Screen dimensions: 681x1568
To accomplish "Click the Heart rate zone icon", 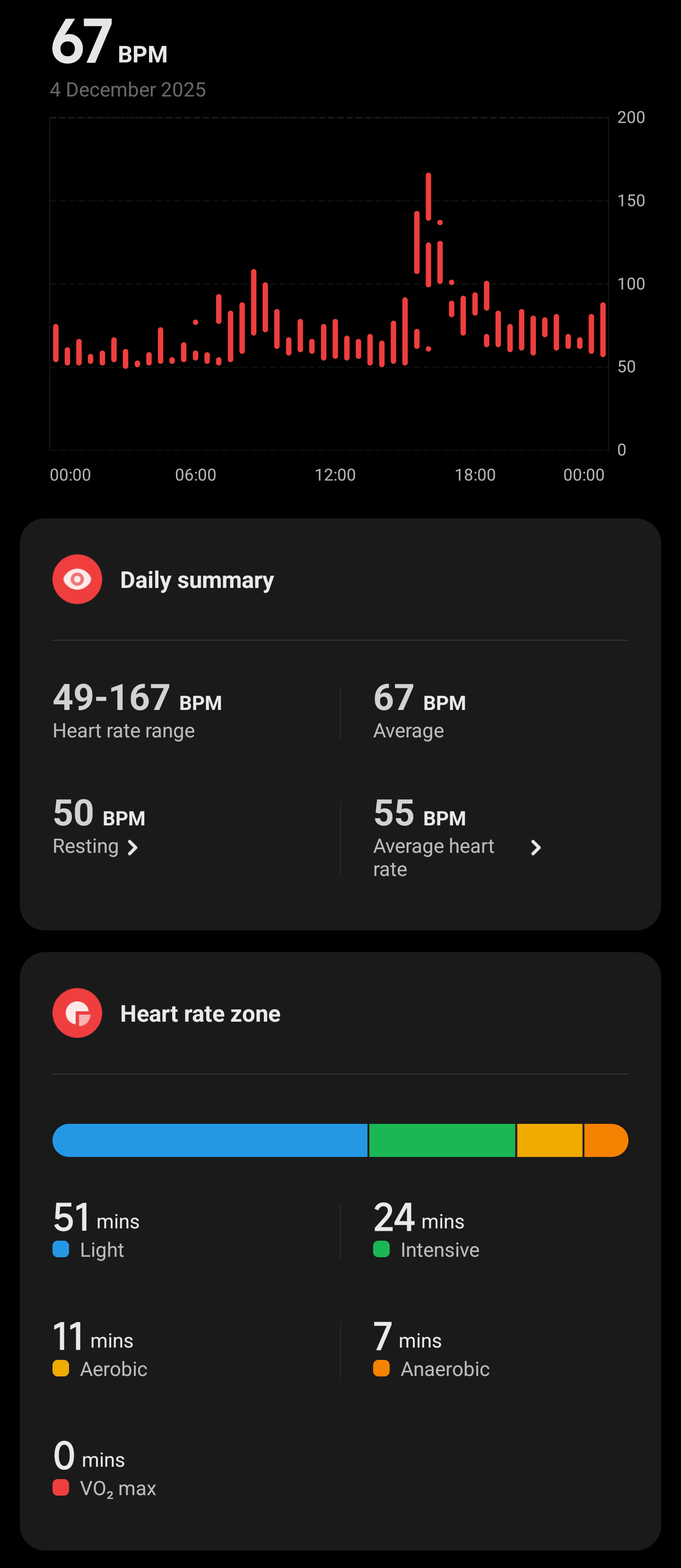I will [77, 1014].
